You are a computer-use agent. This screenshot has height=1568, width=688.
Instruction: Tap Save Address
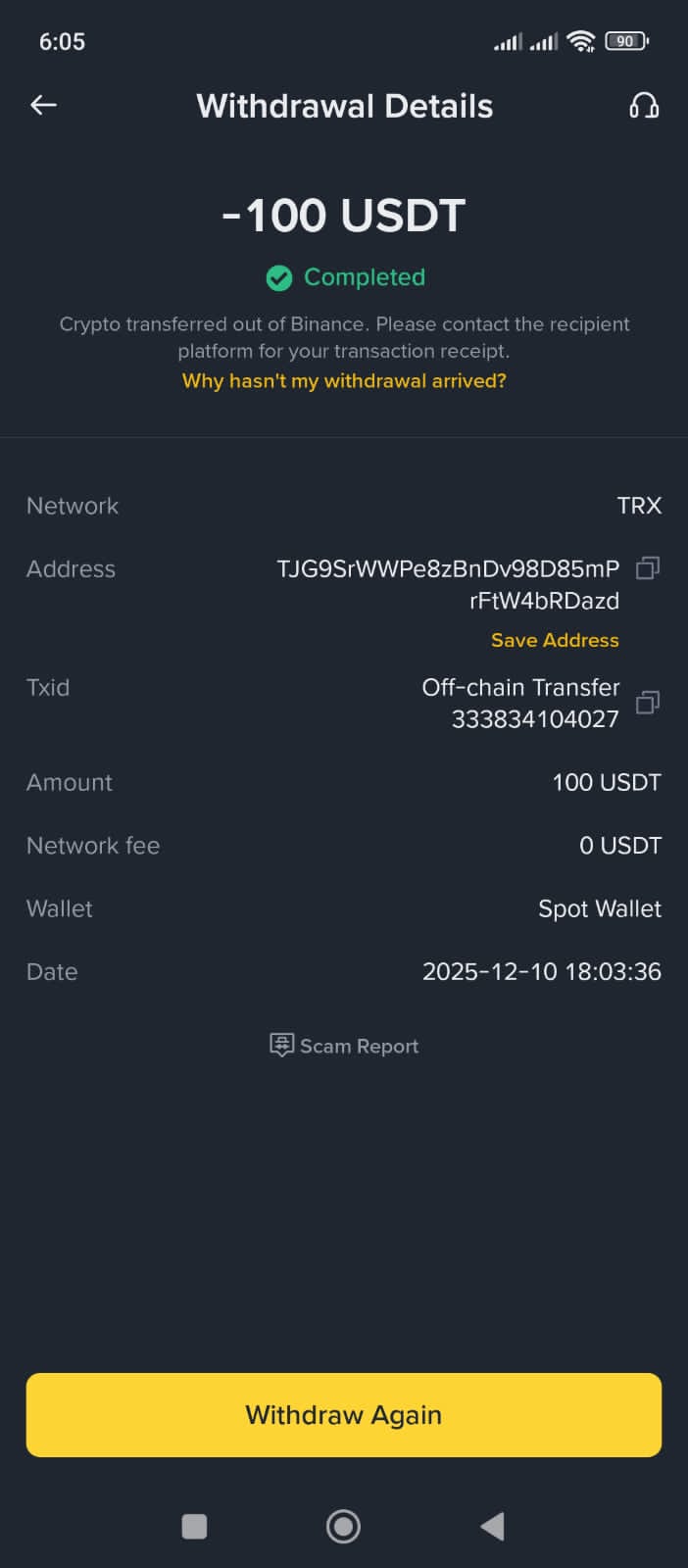point(555,640)
